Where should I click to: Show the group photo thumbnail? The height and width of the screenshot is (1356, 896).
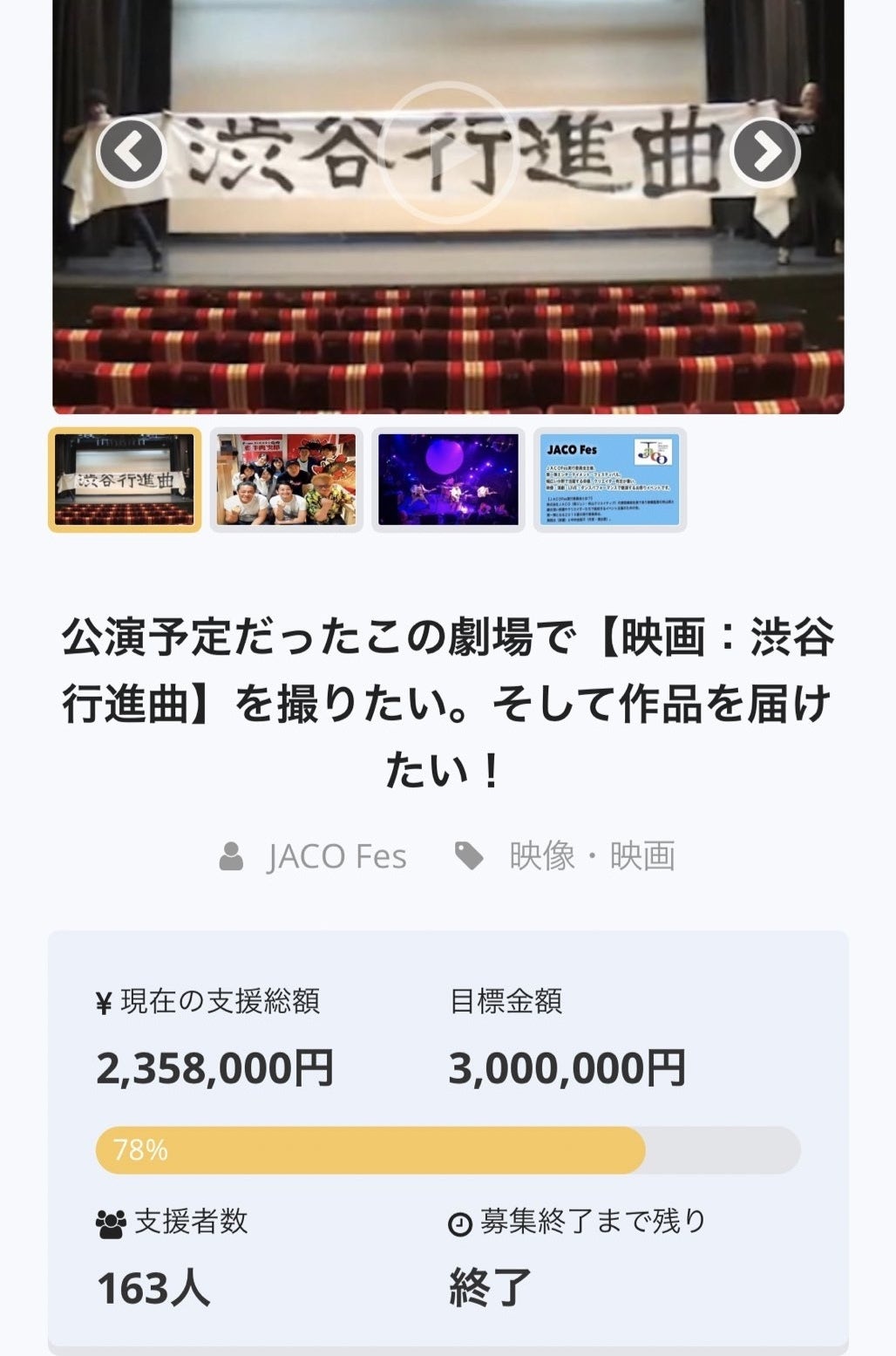286,480
